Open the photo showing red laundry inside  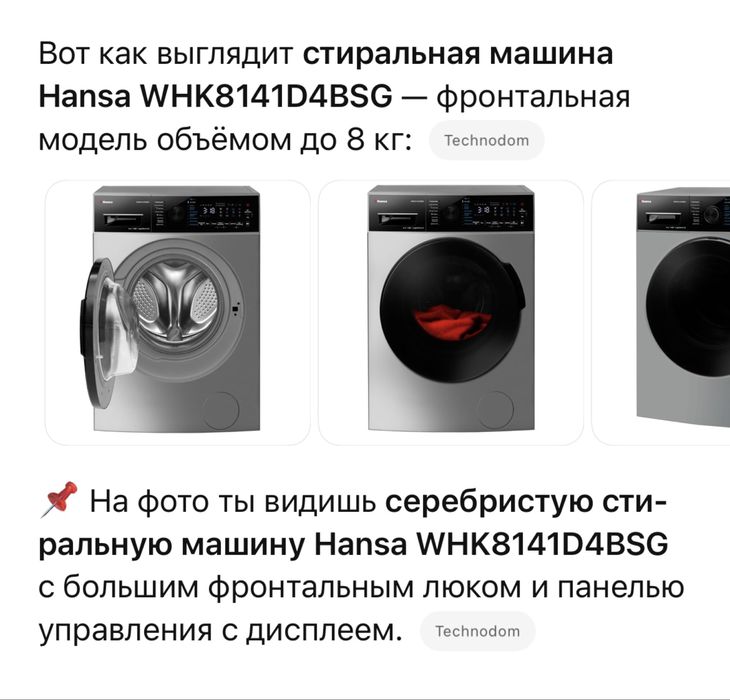tap(451, 312)
